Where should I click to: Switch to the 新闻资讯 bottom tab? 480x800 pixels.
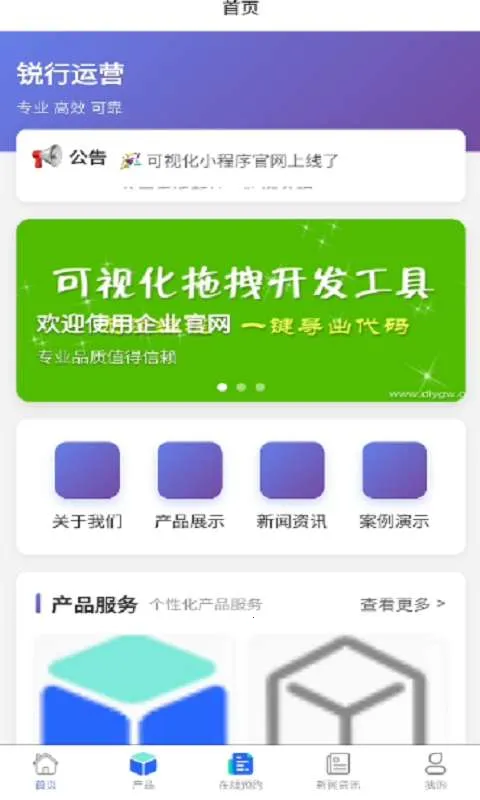[338, 771]
